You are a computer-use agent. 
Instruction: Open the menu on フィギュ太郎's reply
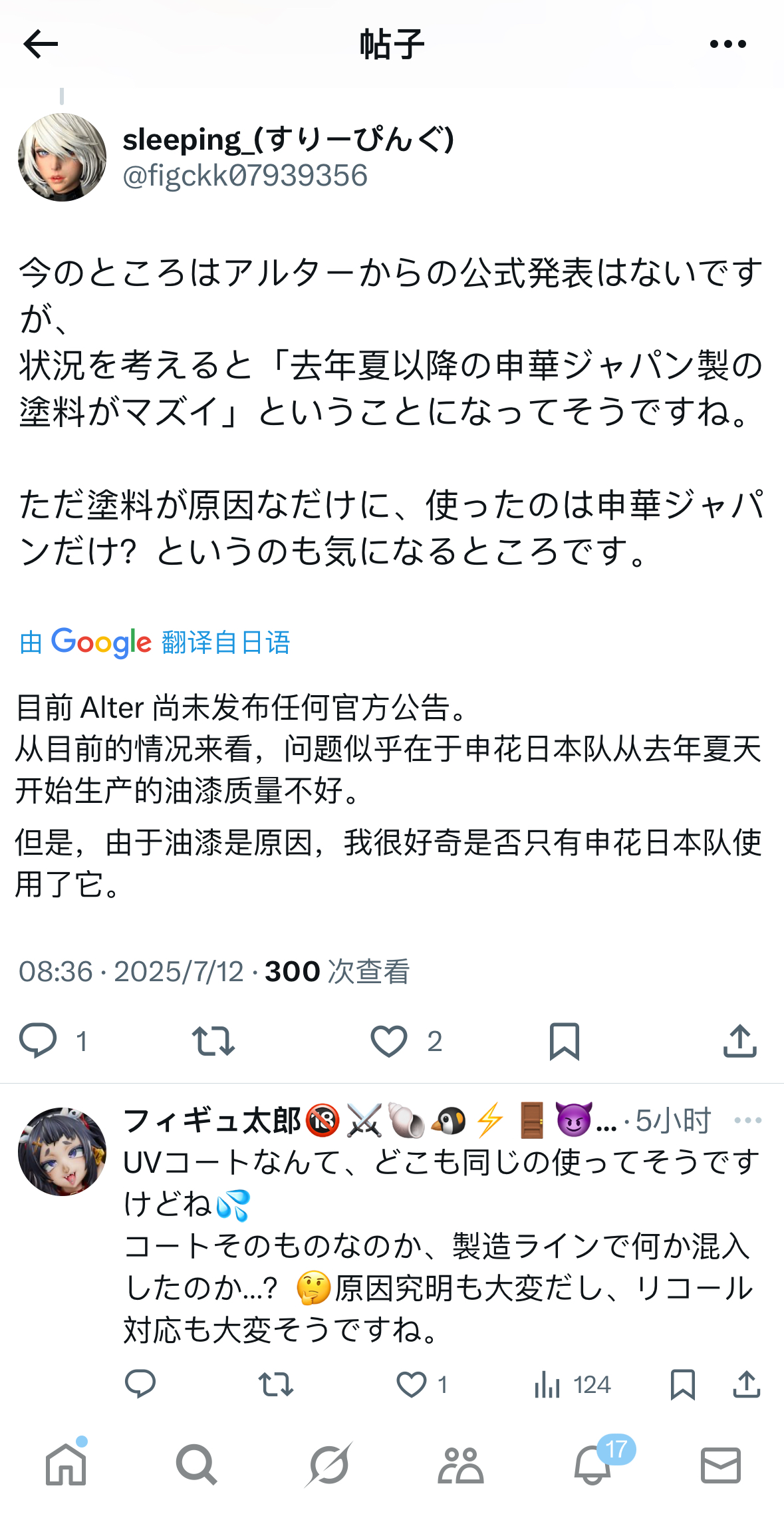coord(748,1120)
